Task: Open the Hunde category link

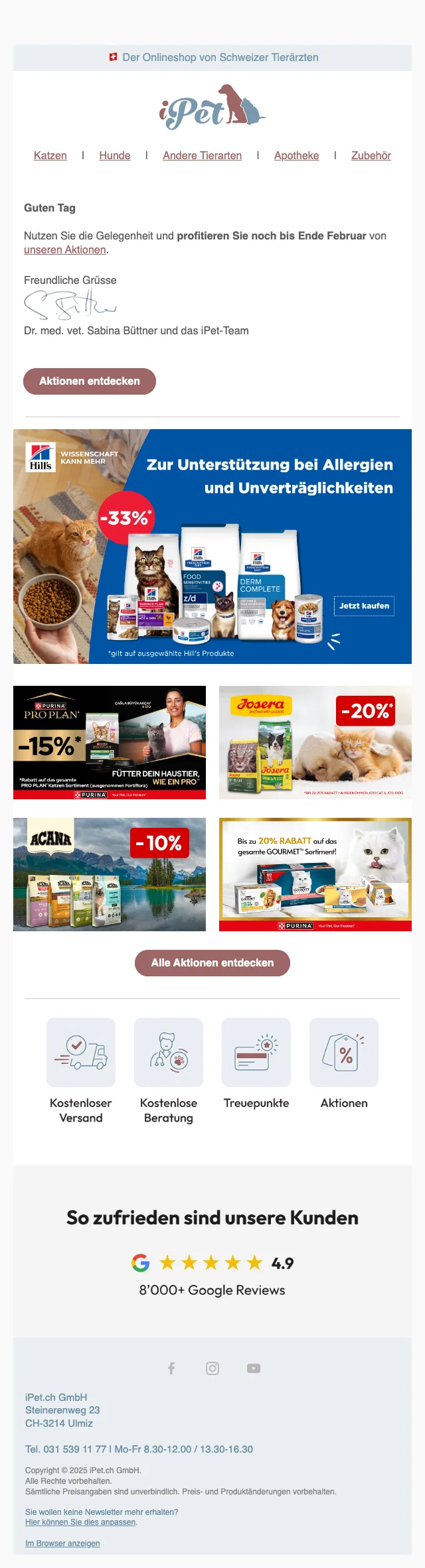Action: (115, 155)
